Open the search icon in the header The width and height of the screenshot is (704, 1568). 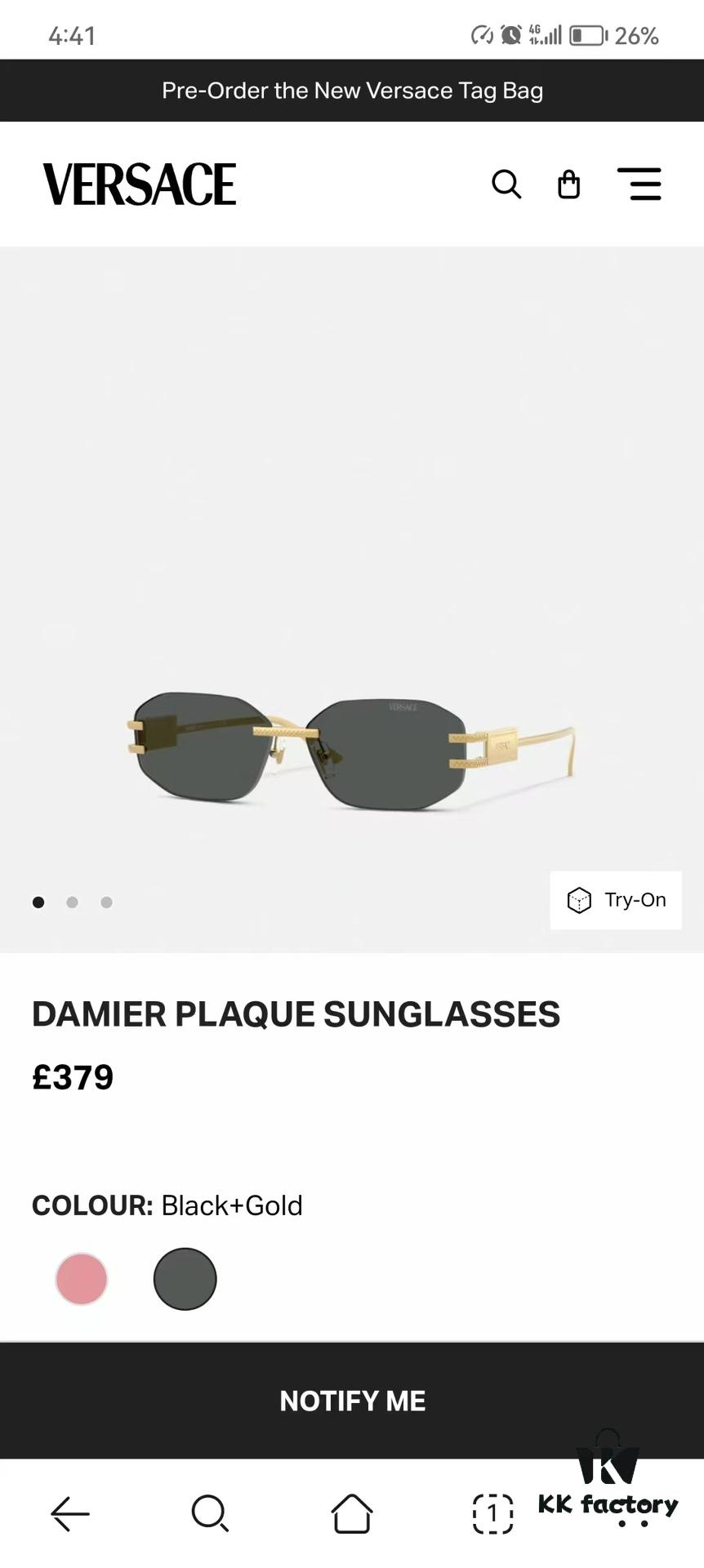tap(507, 185)
